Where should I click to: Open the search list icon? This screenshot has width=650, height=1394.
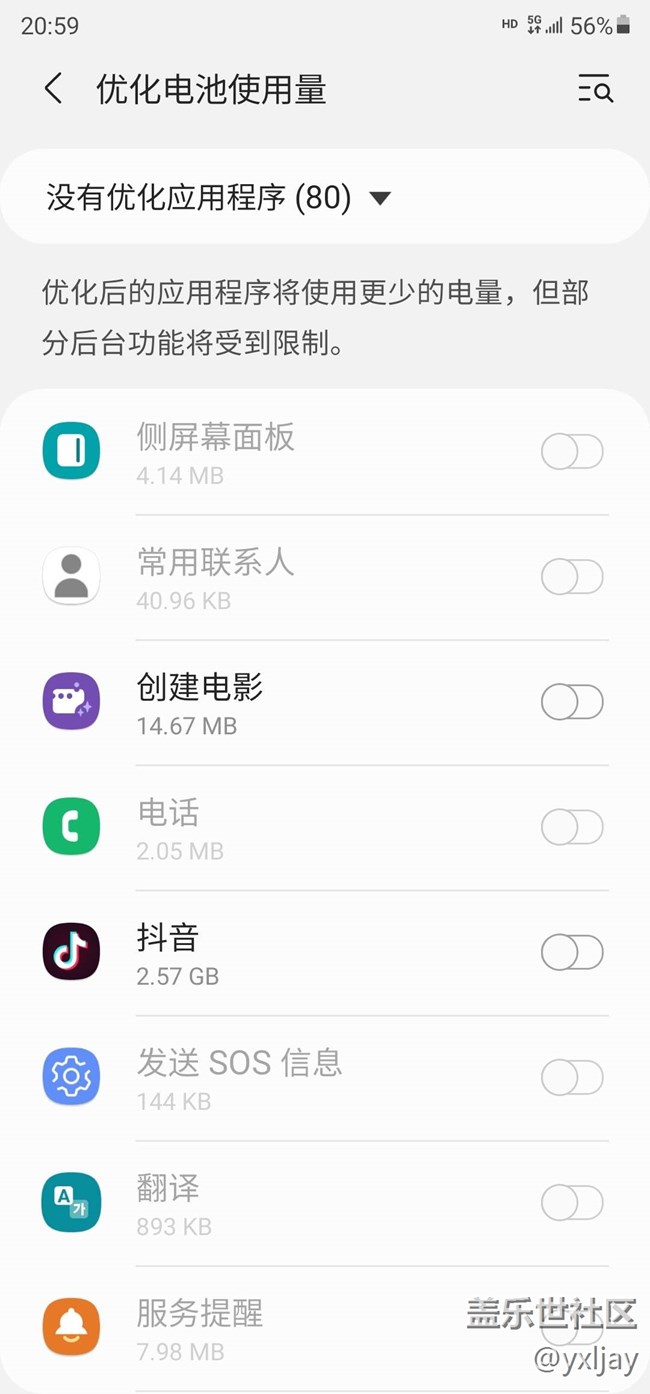tap(595, 89)
